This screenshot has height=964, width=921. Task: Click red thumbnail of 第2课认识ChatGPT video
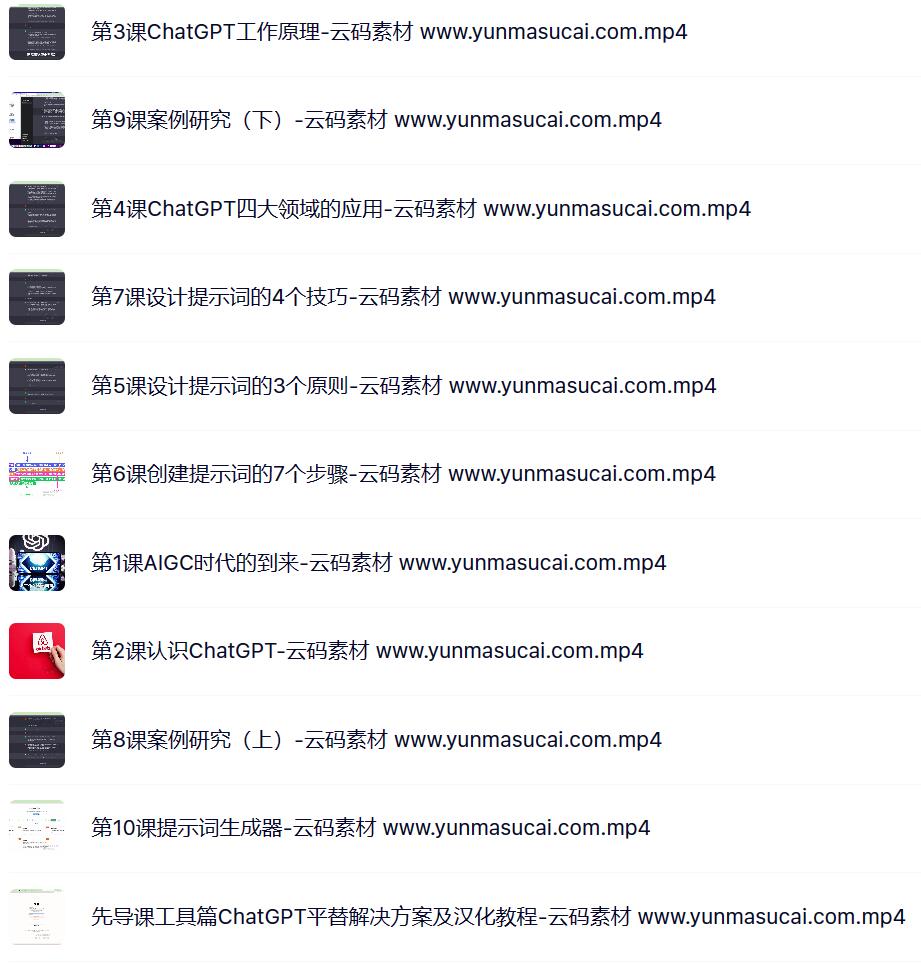point(36,650)
